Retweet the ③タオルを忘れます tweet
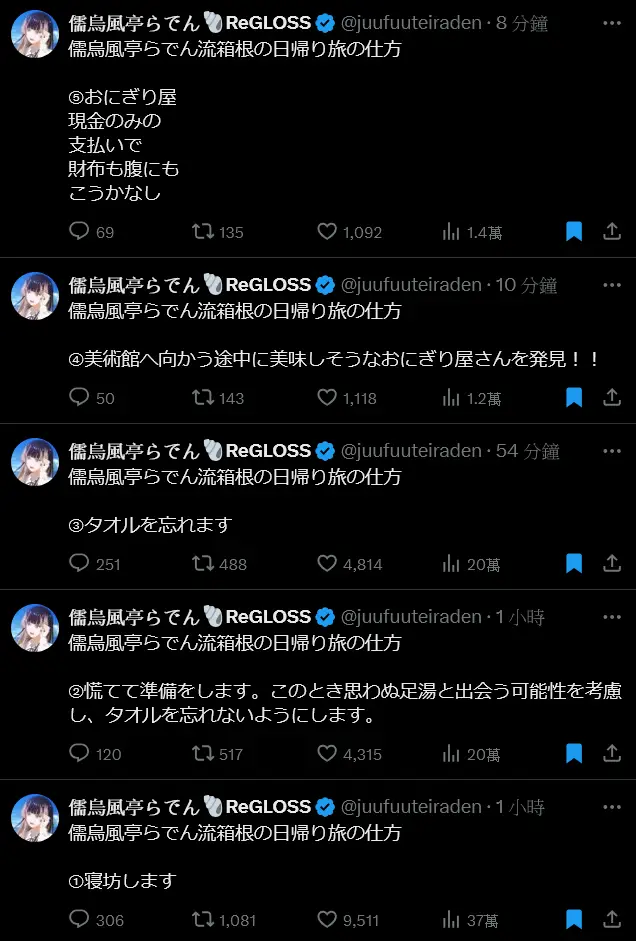Viewport: 636px width, 941px height. (203, 564)
